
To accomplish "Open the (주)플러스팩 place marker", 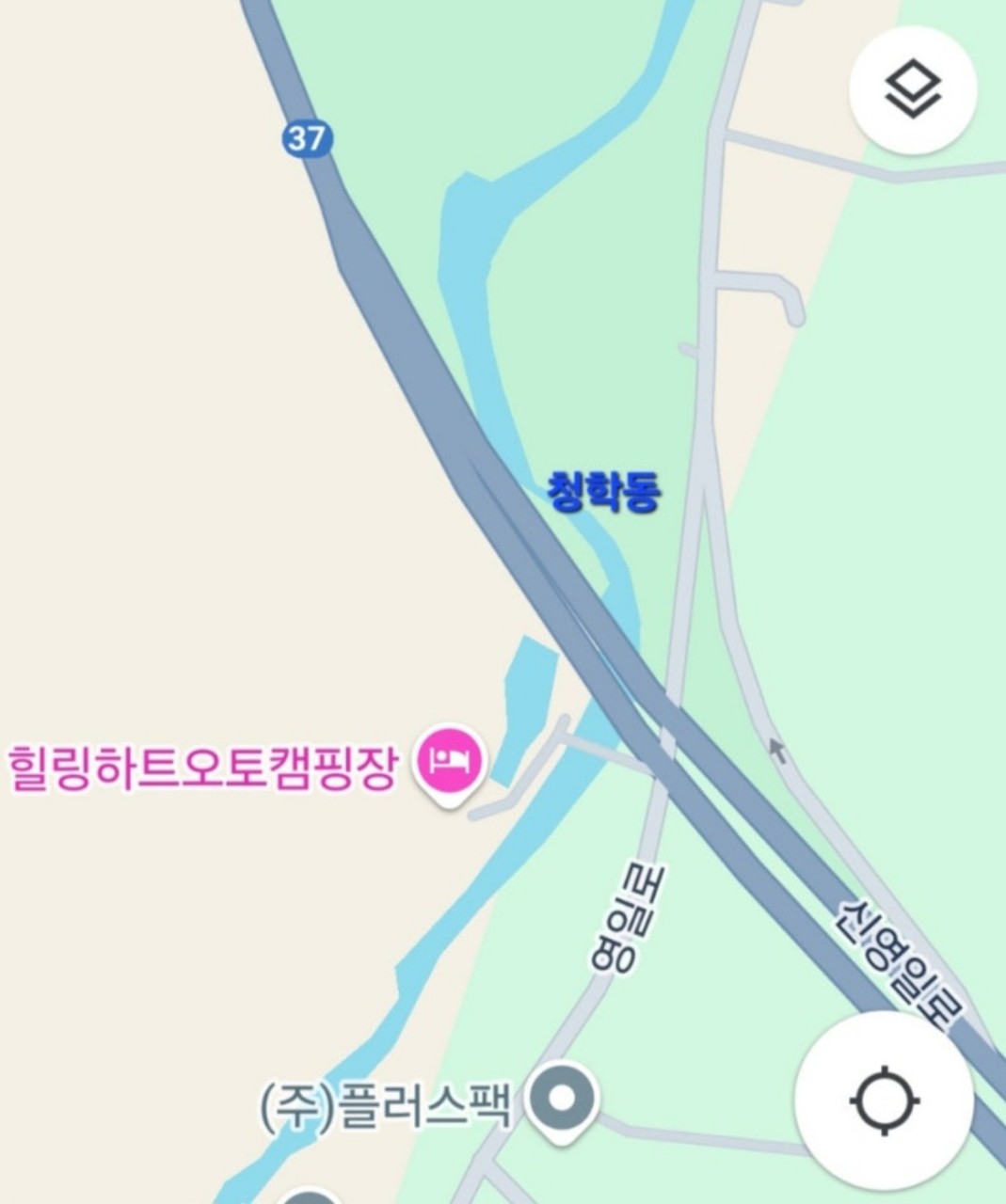I will tap(562, 1099).
